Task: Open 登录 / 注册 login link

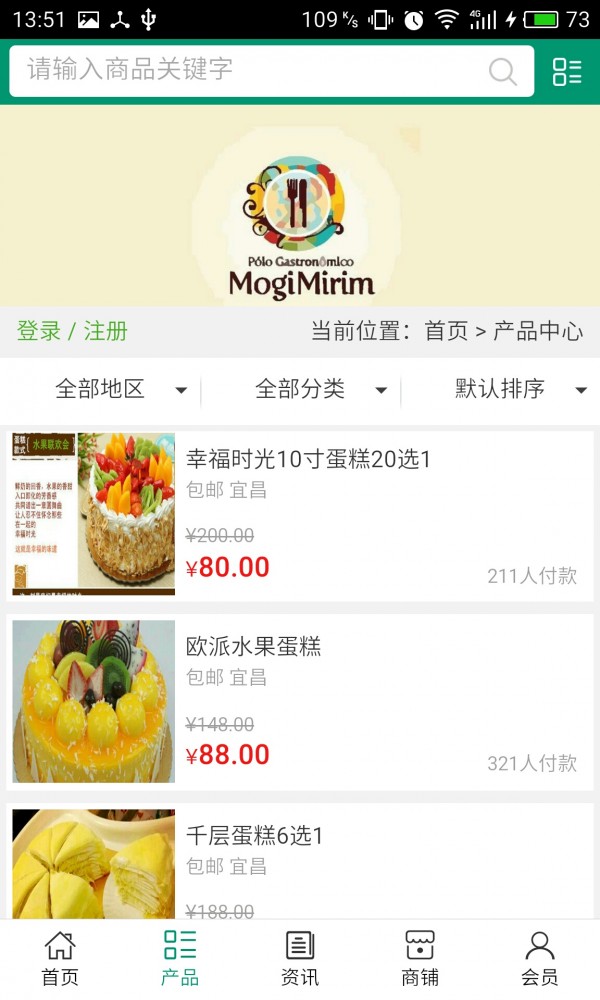Action: click(x=72, y=331)
